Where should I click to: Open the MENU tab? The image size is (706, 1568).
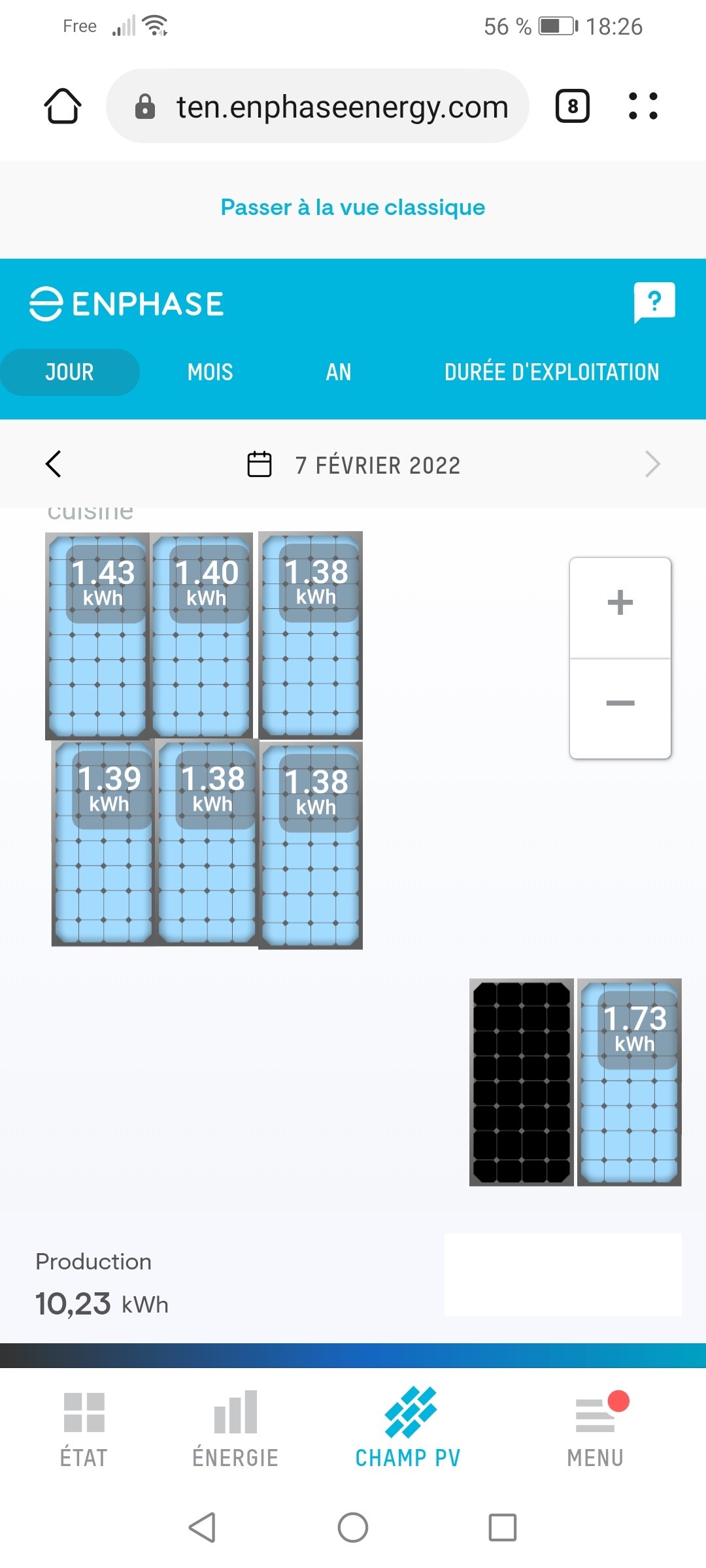click(x=596, y=1429)
